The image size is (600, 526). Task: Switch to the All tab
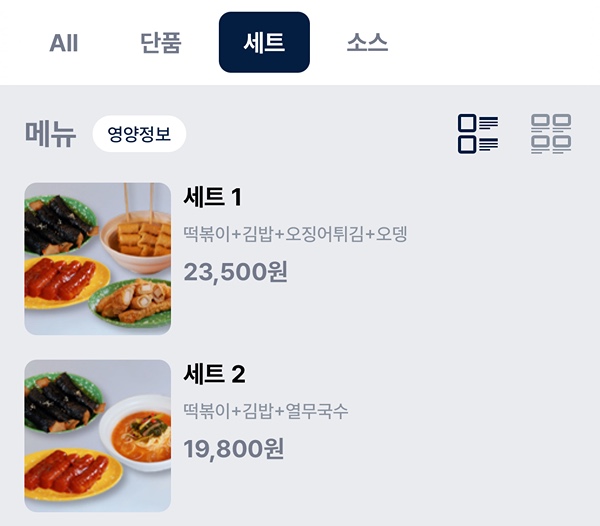[64, 43]
